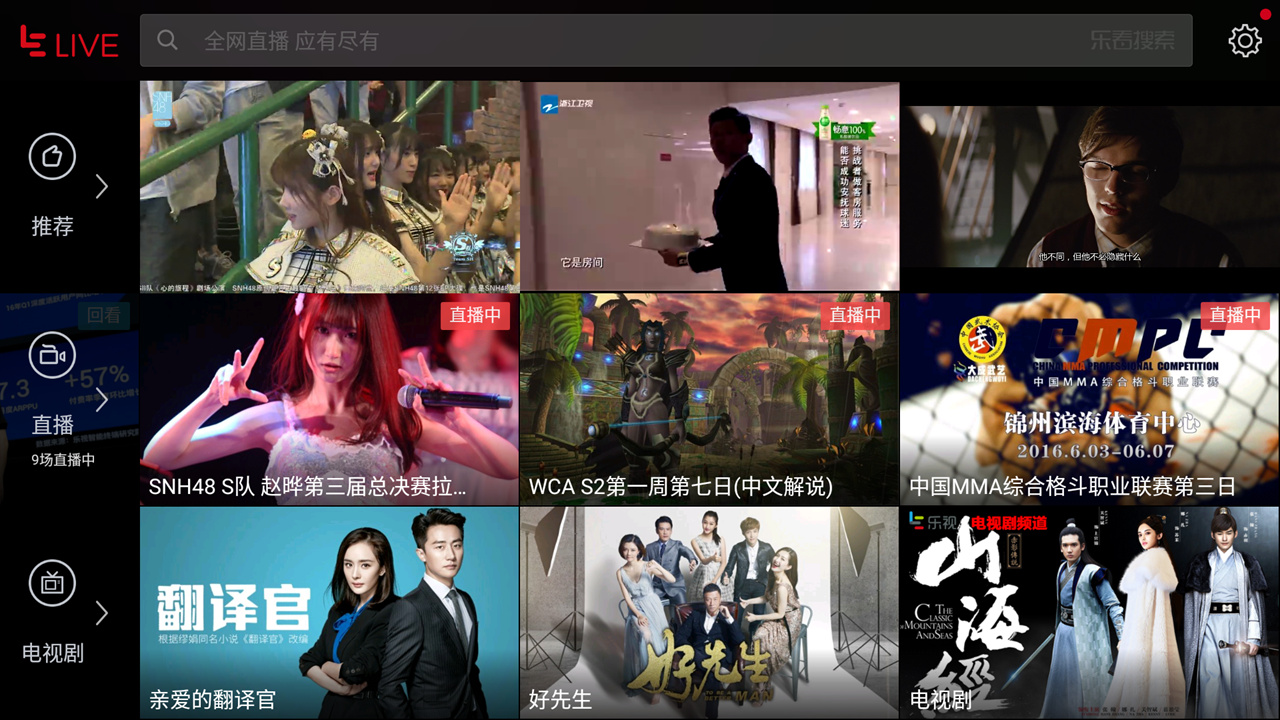Open the drama 亲爱的翻译官
Image resolution: width=1280 pixels, height=720 pixels.
330,612
